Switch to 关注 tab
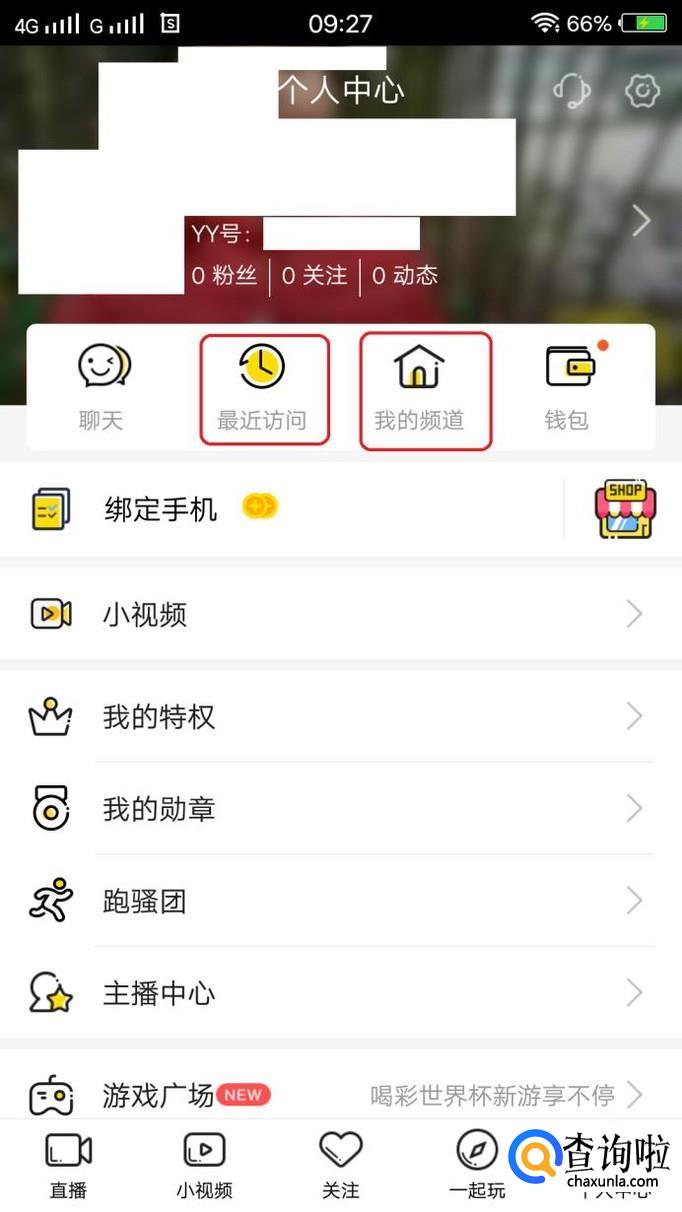 tap(340, 1164)
